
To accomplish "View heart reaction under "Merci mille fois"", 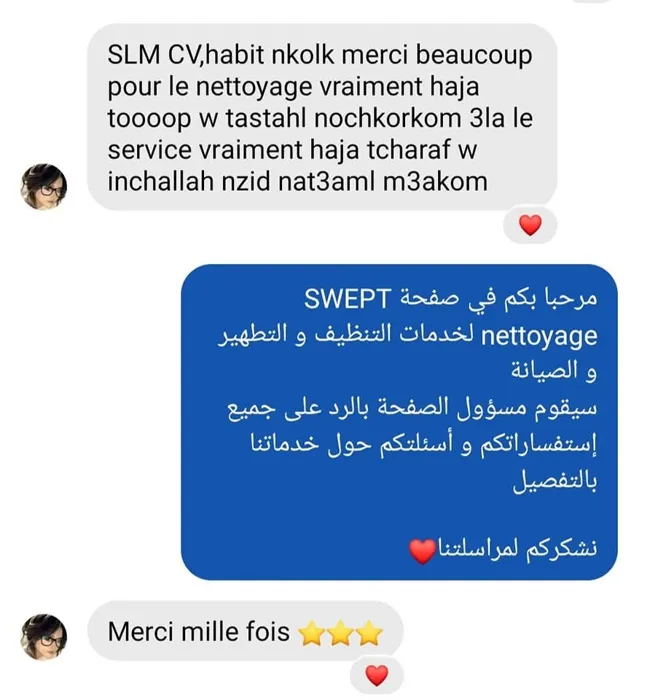I will point(375,675).
